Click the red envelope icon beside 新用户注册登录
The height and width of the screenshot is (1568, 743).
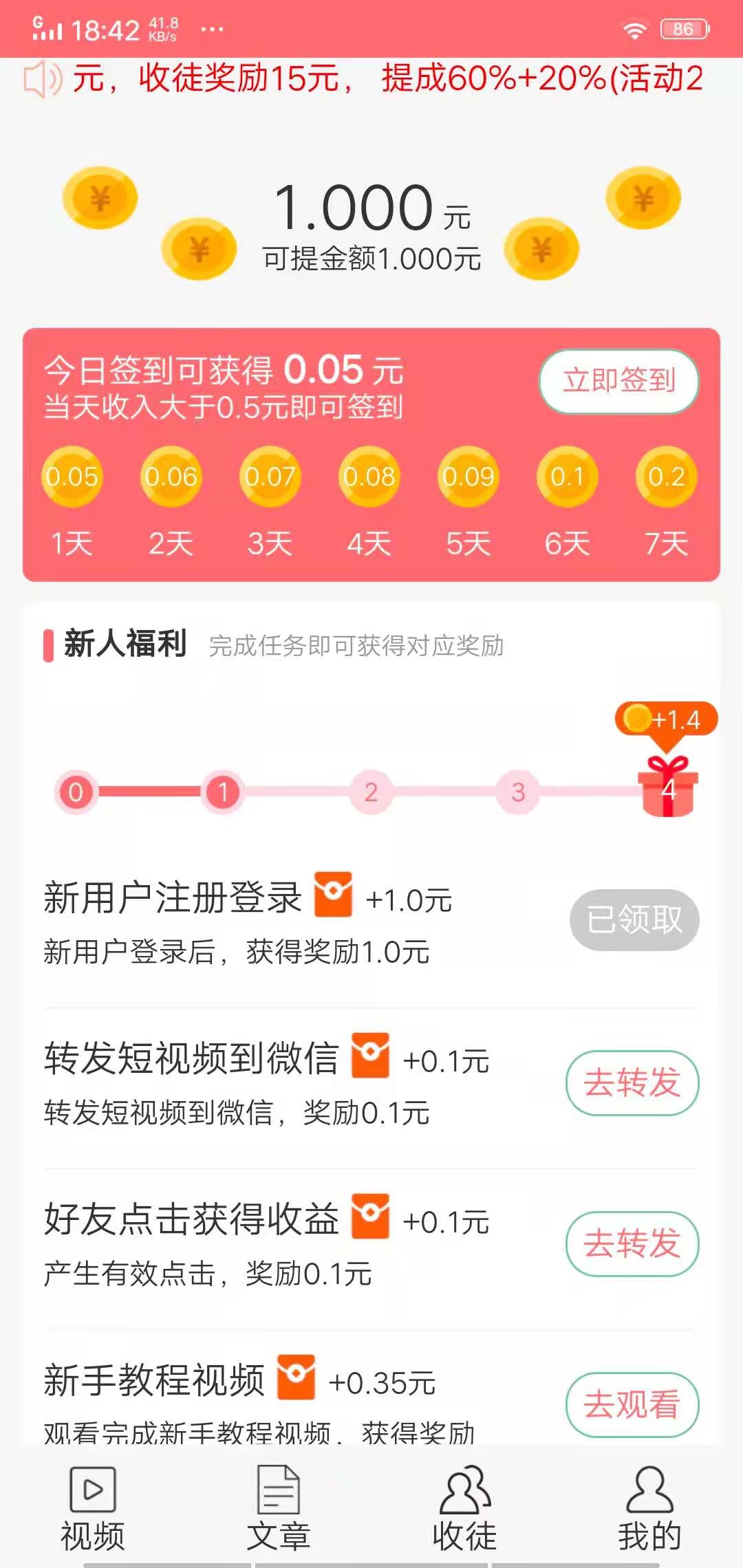pyautogui.click(x=335, y=895)
